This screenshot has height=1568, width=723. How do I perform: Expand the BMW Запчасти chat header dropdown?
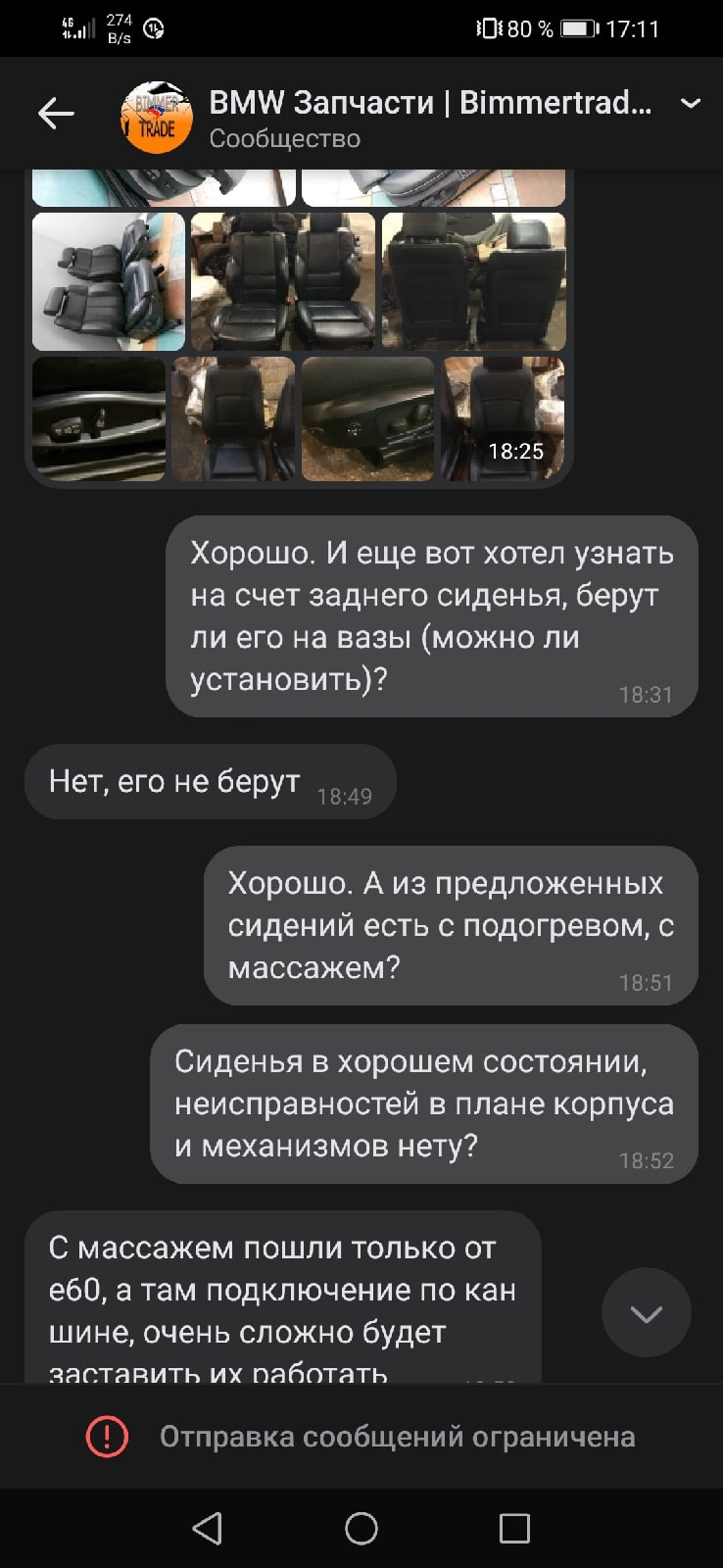pyautogui.click(x=691, y=103)
